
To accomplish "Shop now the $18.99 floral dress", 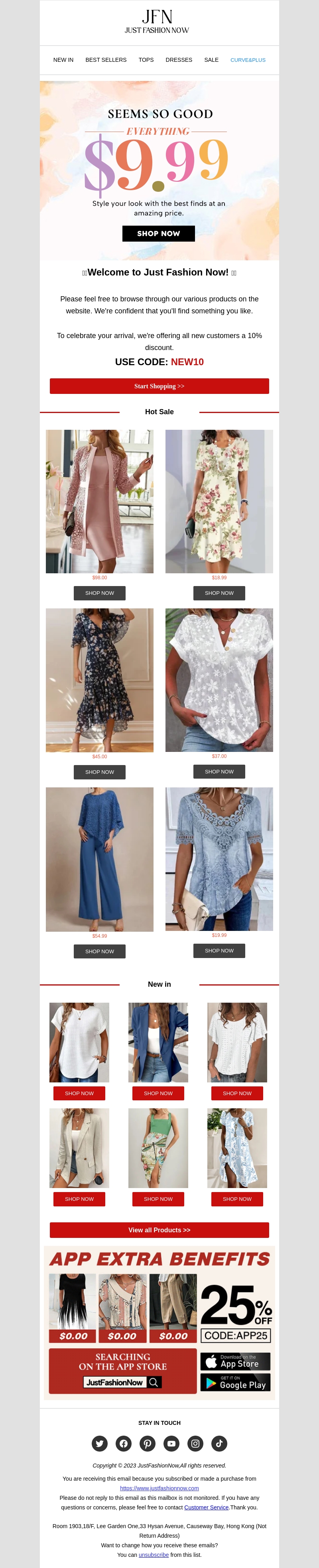I will coord(219,594).
